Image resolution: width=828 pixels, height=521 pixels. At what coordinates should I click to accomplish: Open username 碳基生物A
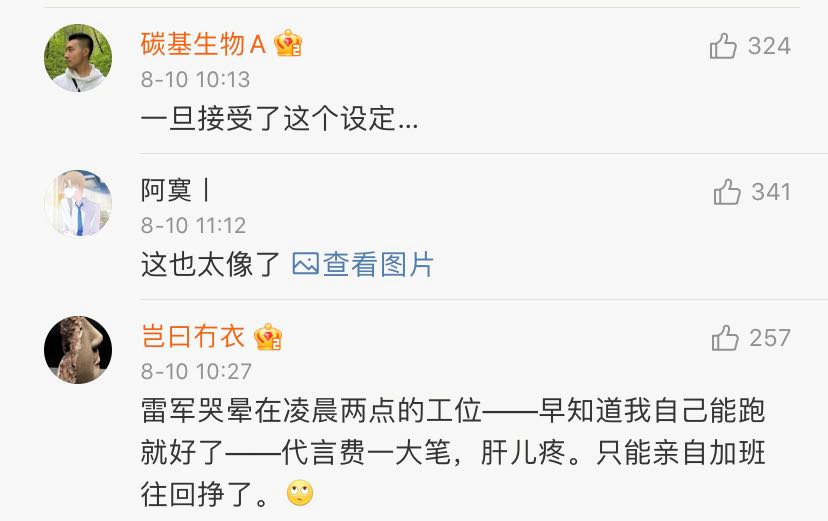pos(203,44)
